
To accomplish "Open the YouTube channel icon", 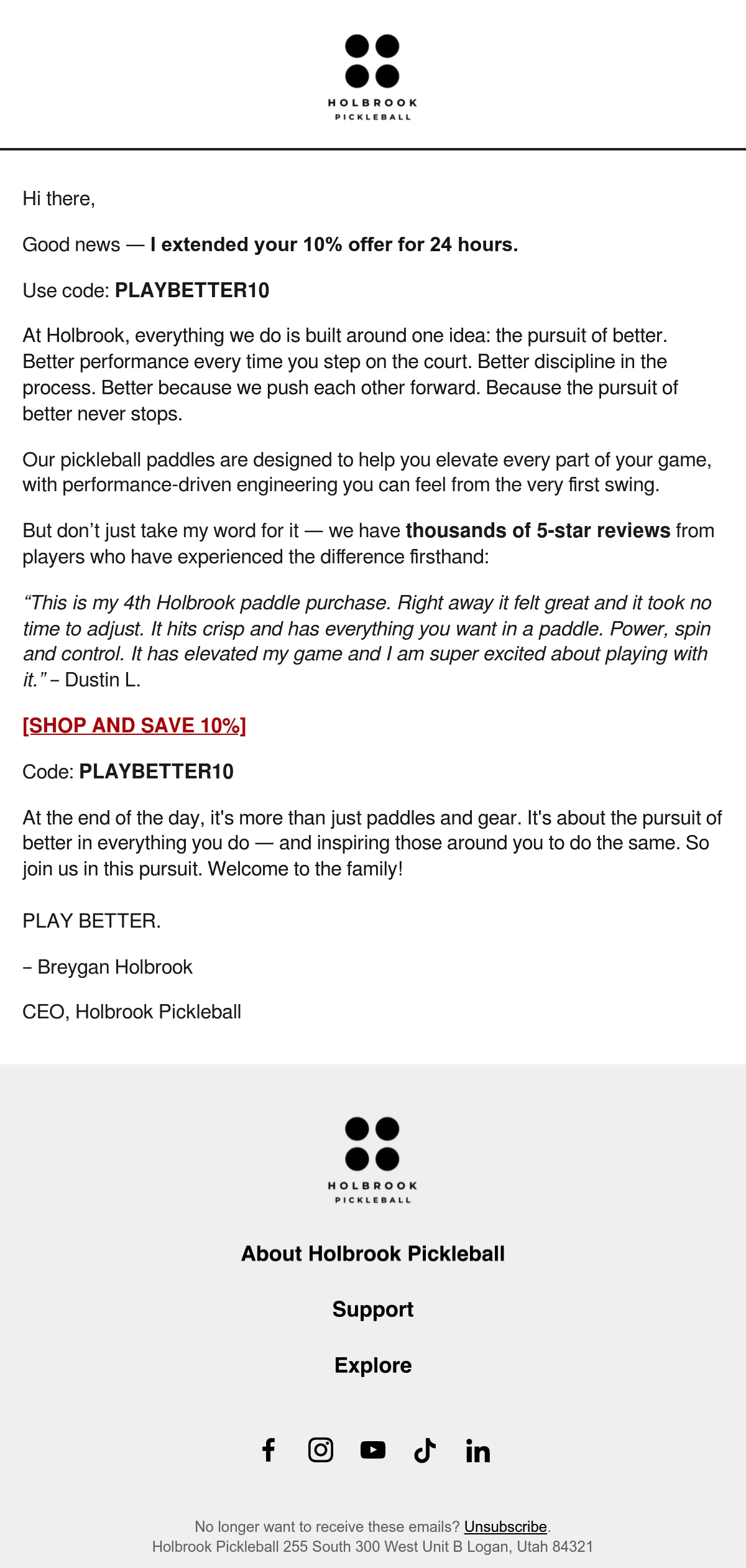I will [373, 1450].
